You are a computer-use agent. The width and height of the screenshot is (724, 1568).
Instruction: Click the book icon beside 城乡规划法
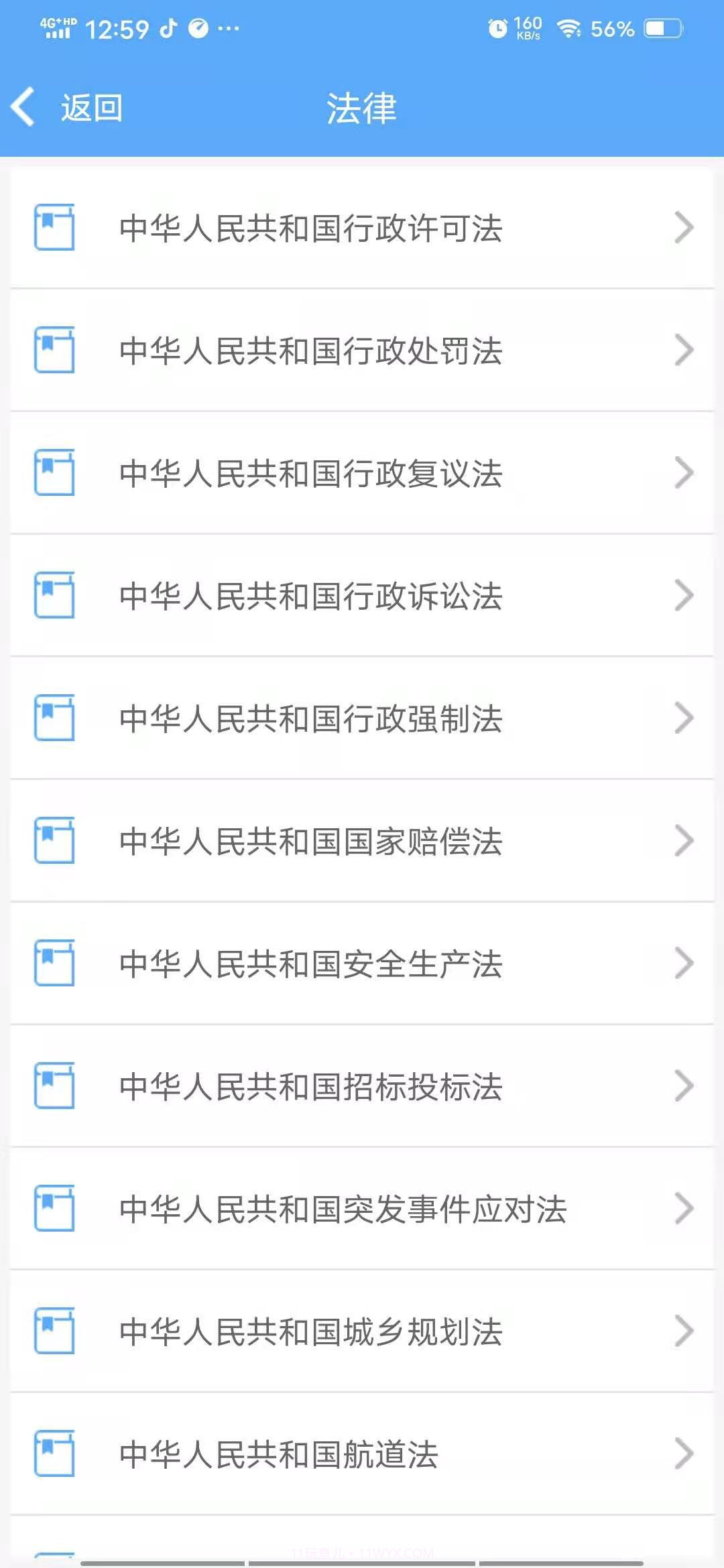[55, 1332]
